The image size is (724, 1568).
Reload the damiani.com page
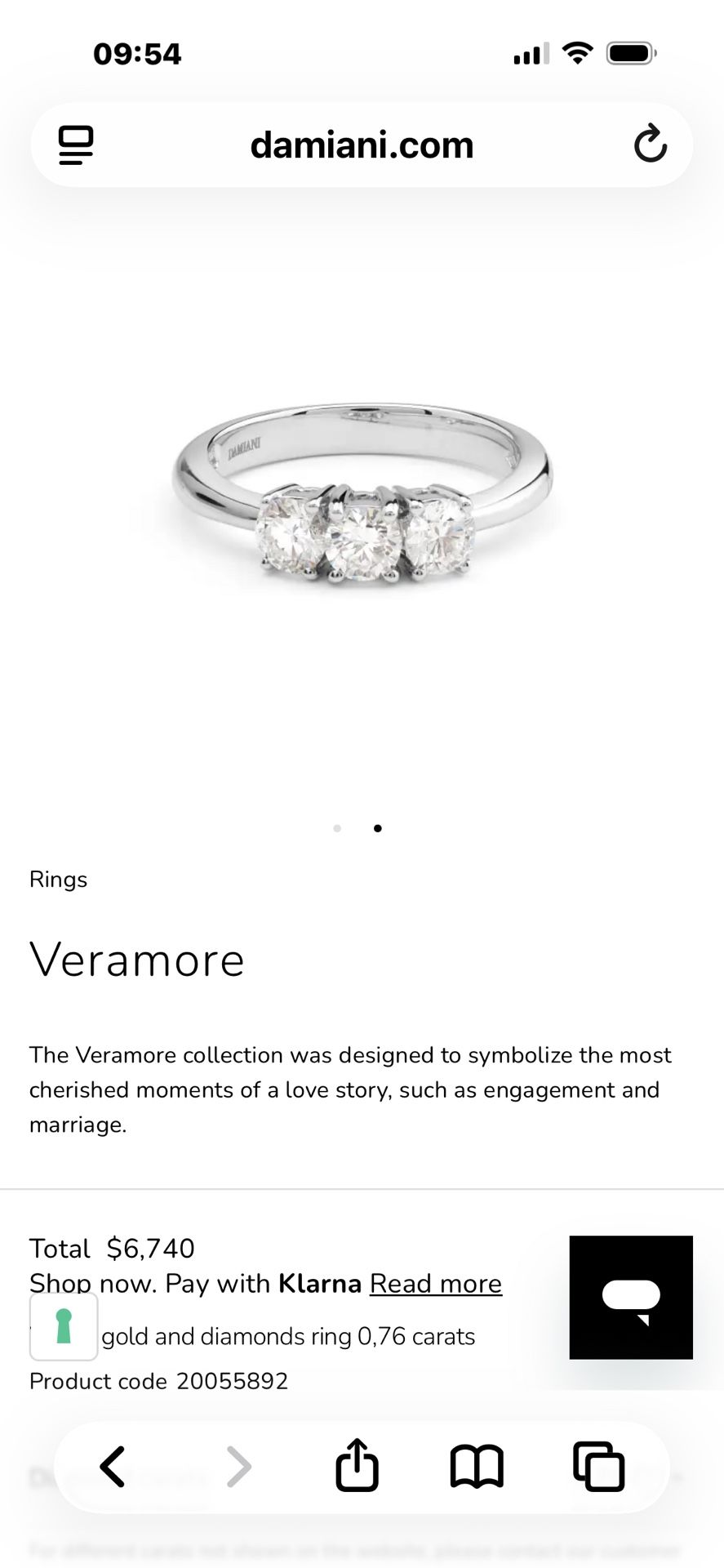coord(650,144)
